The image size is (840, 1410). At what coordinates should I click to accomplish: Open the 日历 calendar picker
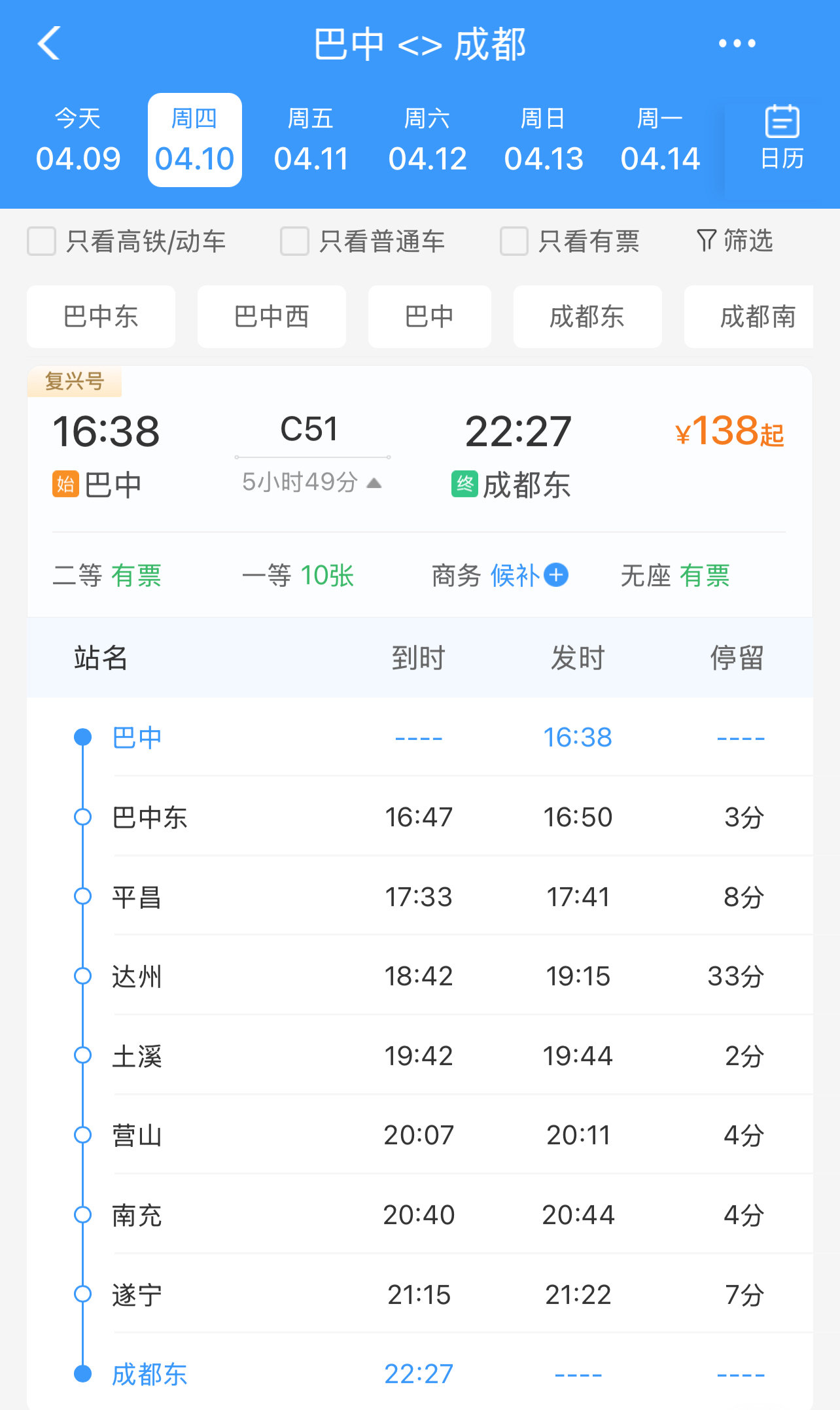click(782, 138)
